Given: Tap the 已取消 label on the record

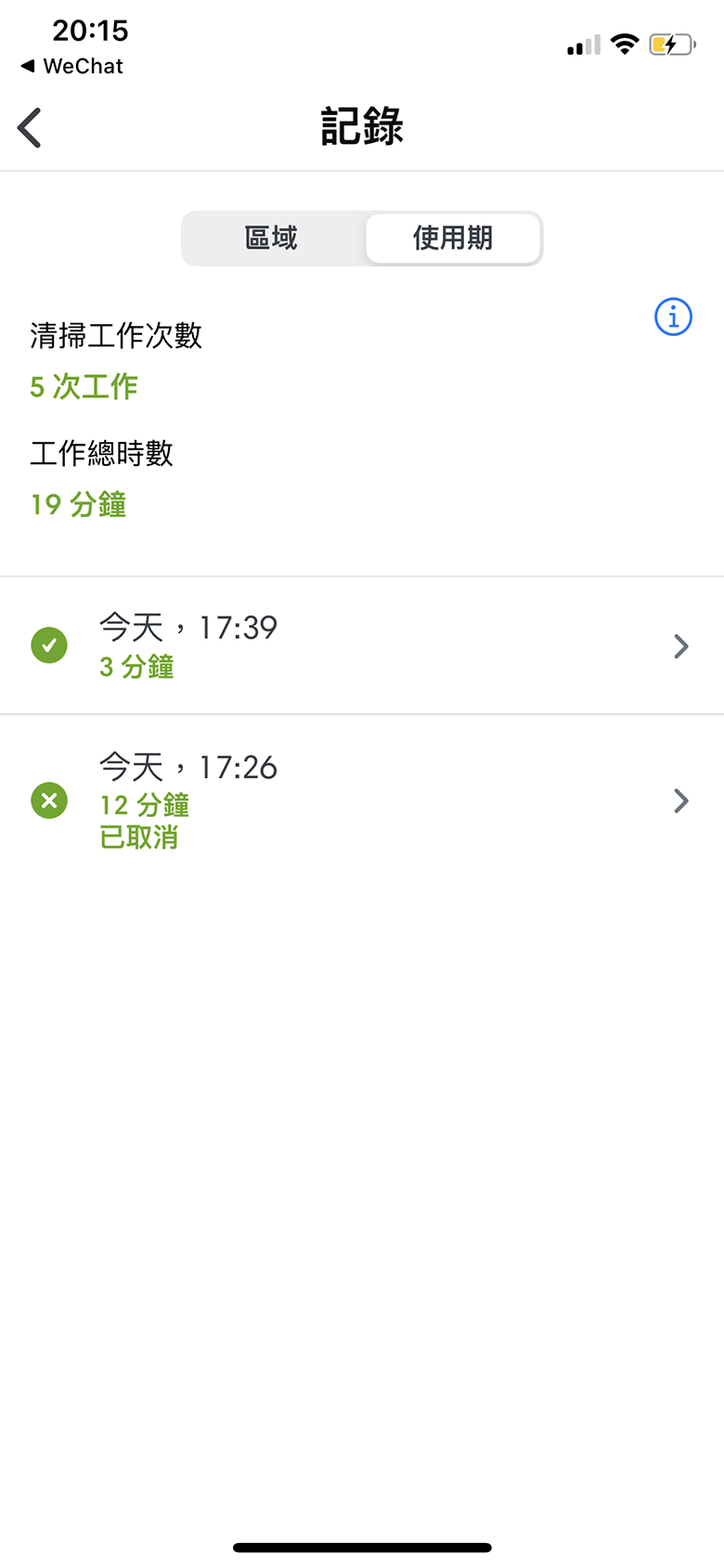Looking at the screenshot, I should pos(137,837).
